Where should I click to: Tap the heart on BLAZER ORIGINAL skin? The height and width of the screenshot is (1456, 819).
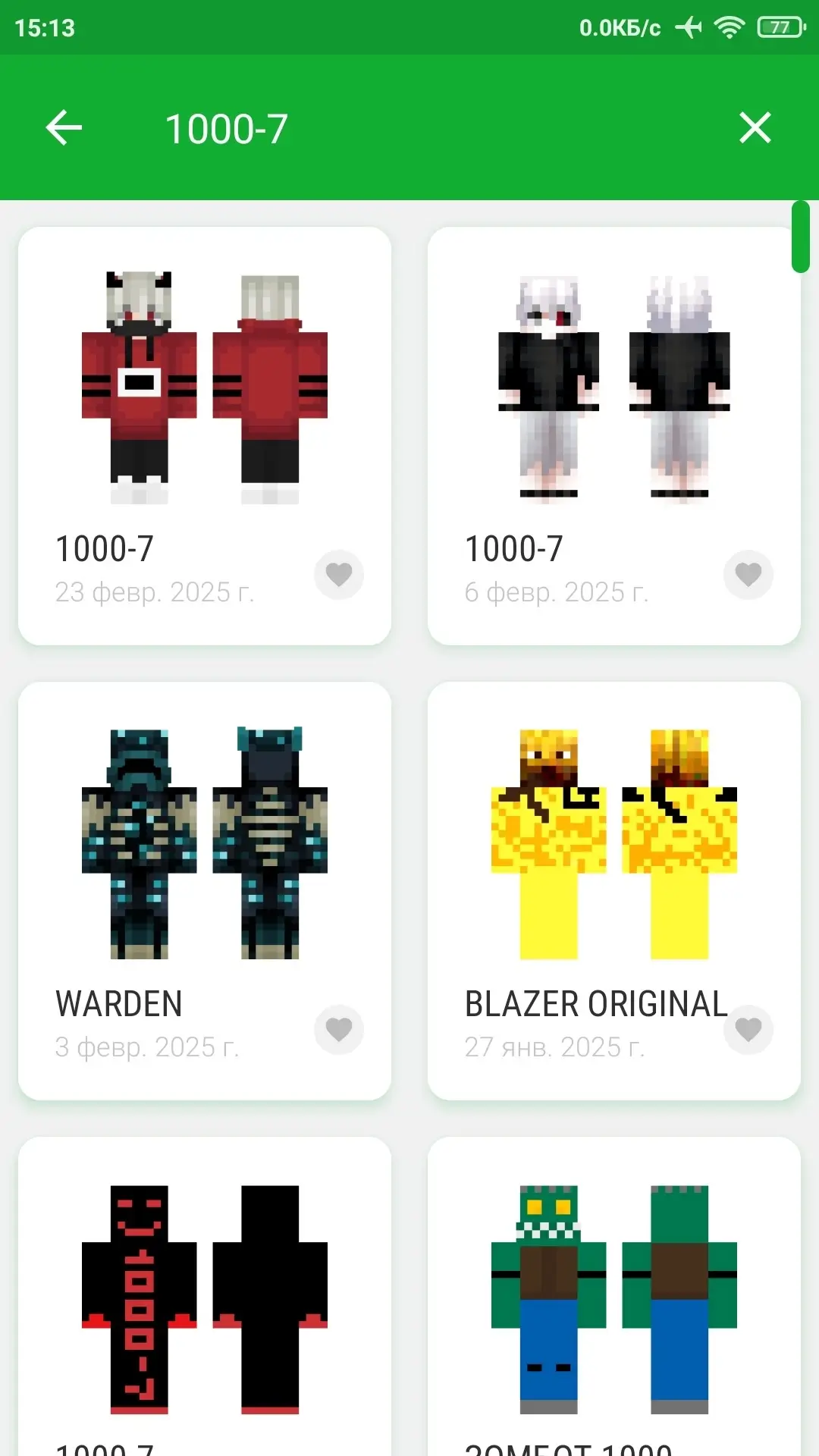[x=748, y=1030]
